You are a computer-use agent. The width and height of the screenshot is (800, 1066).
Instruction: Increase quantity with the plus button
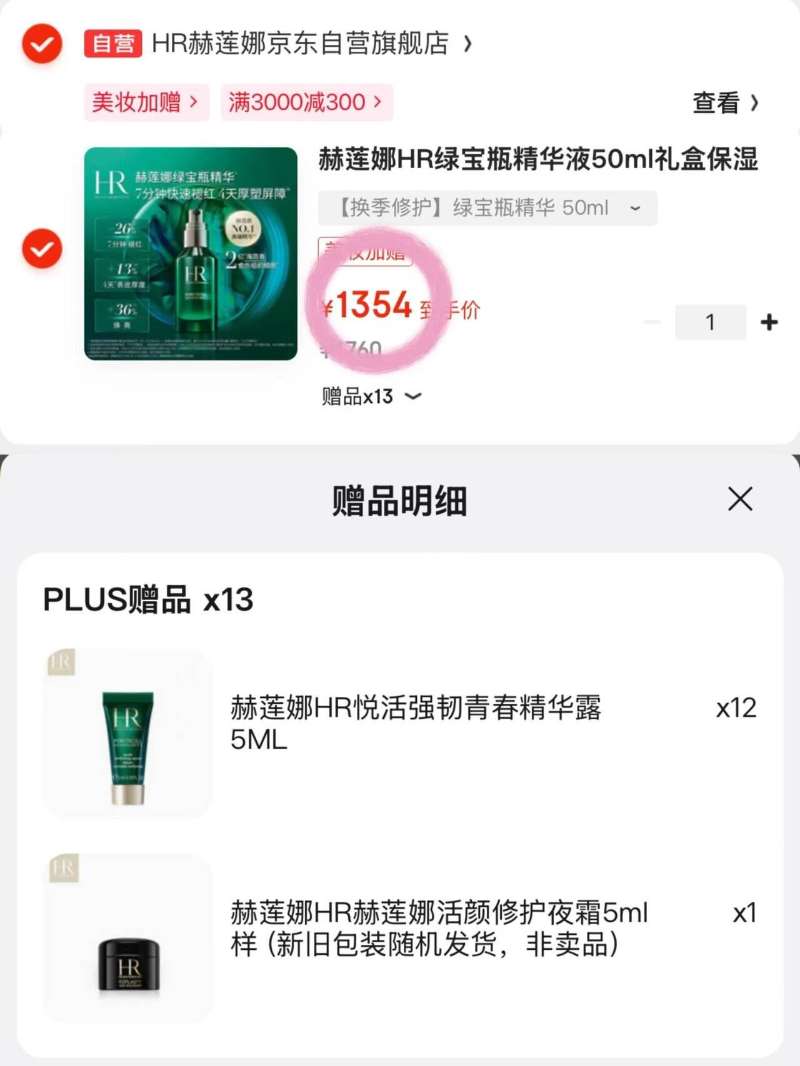[769, 322]
